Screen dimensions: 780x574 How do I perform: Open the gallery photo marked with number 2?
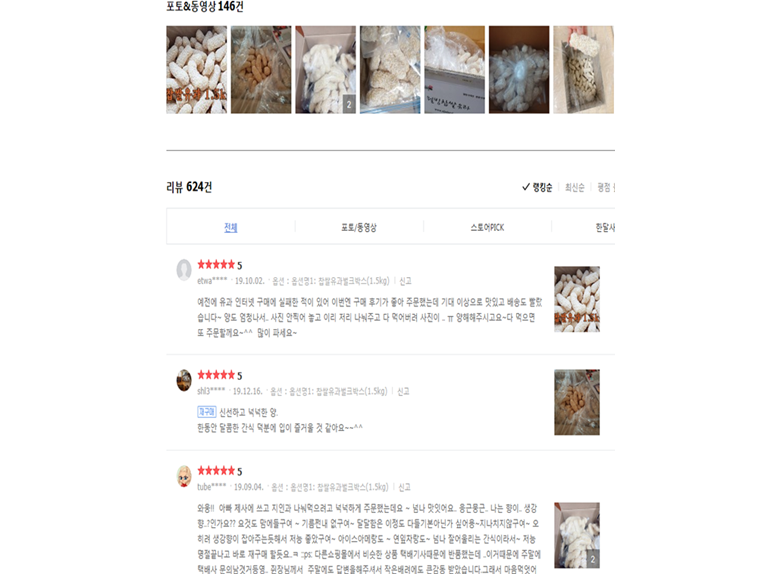[325, 69]
